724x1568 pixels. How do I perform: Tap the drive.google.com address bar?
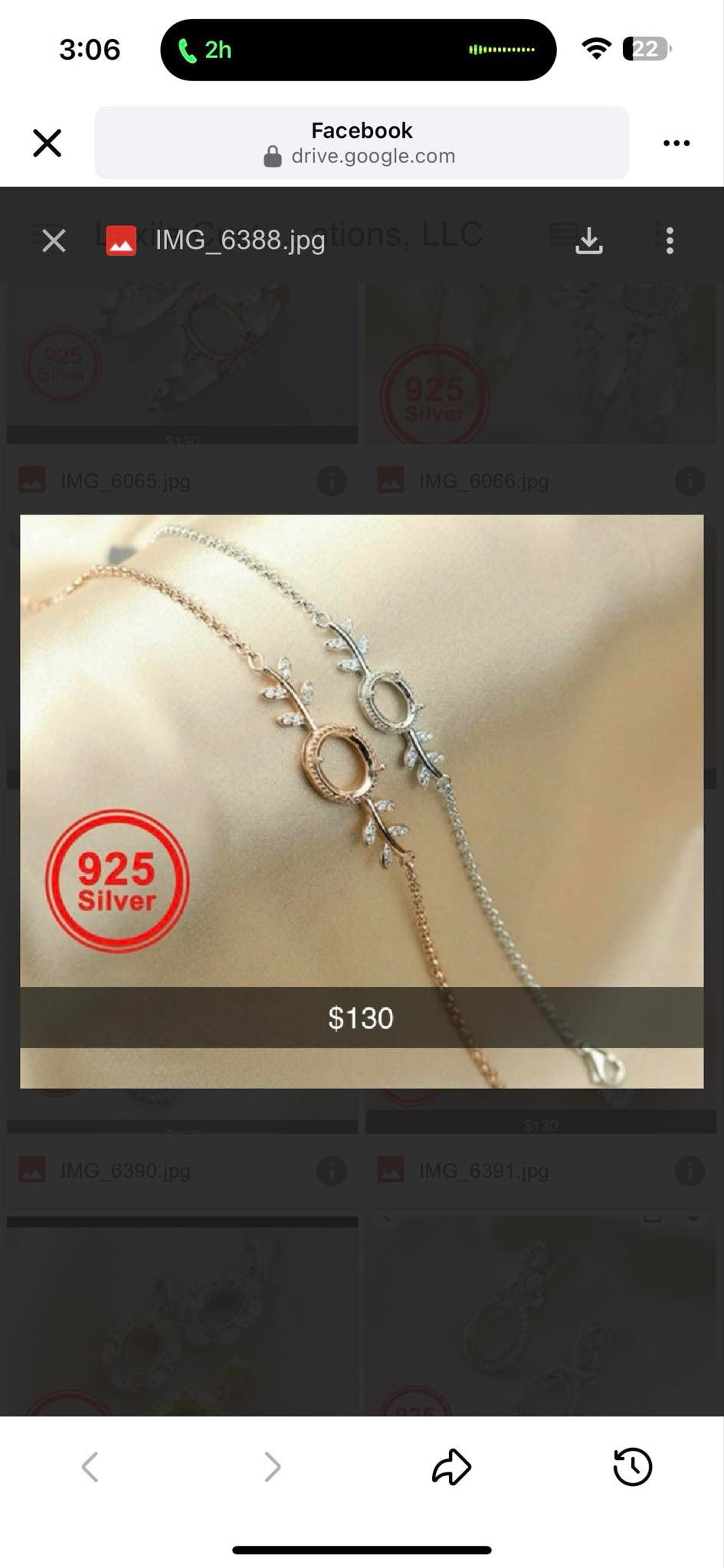click(362, 143)
